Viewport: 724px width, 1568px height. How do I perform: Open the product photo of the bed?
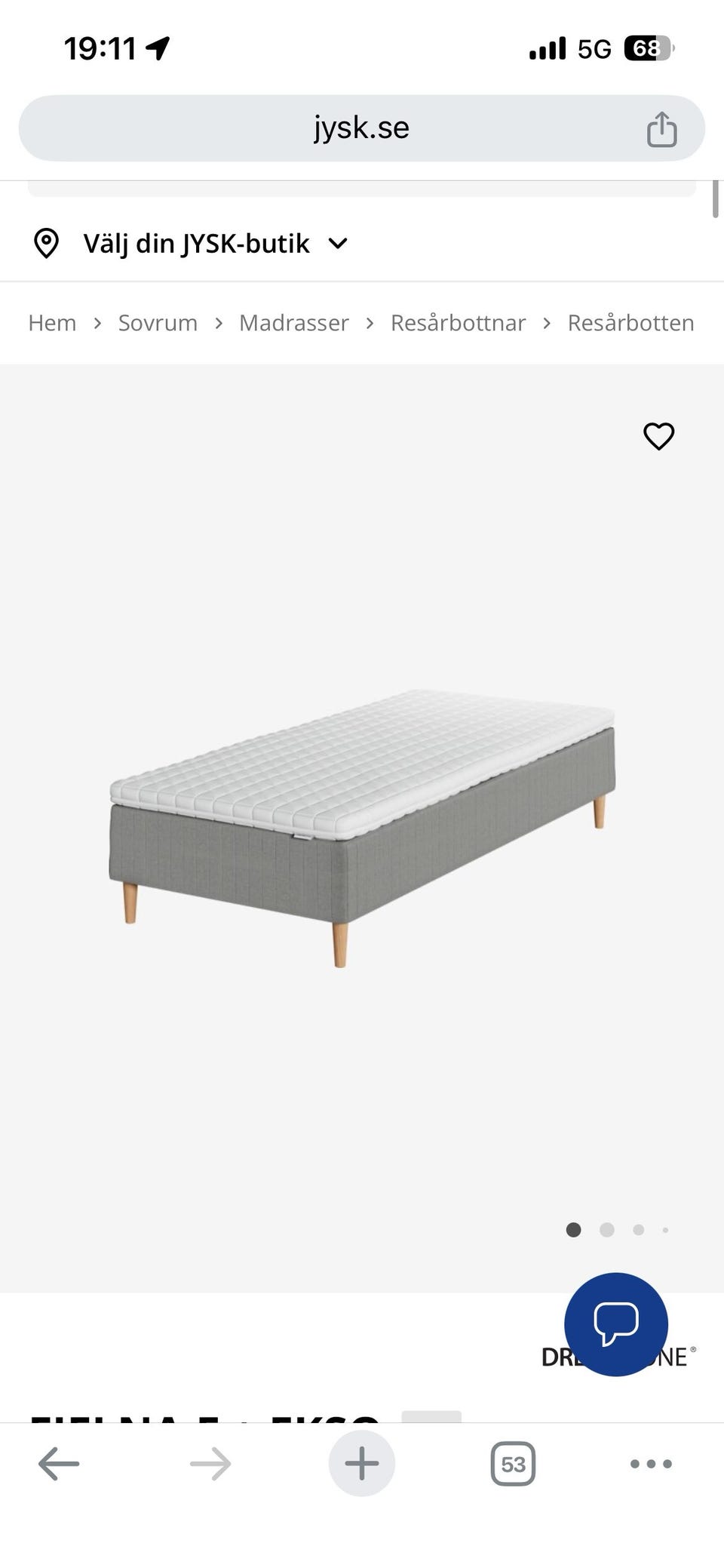coord(362,828)
